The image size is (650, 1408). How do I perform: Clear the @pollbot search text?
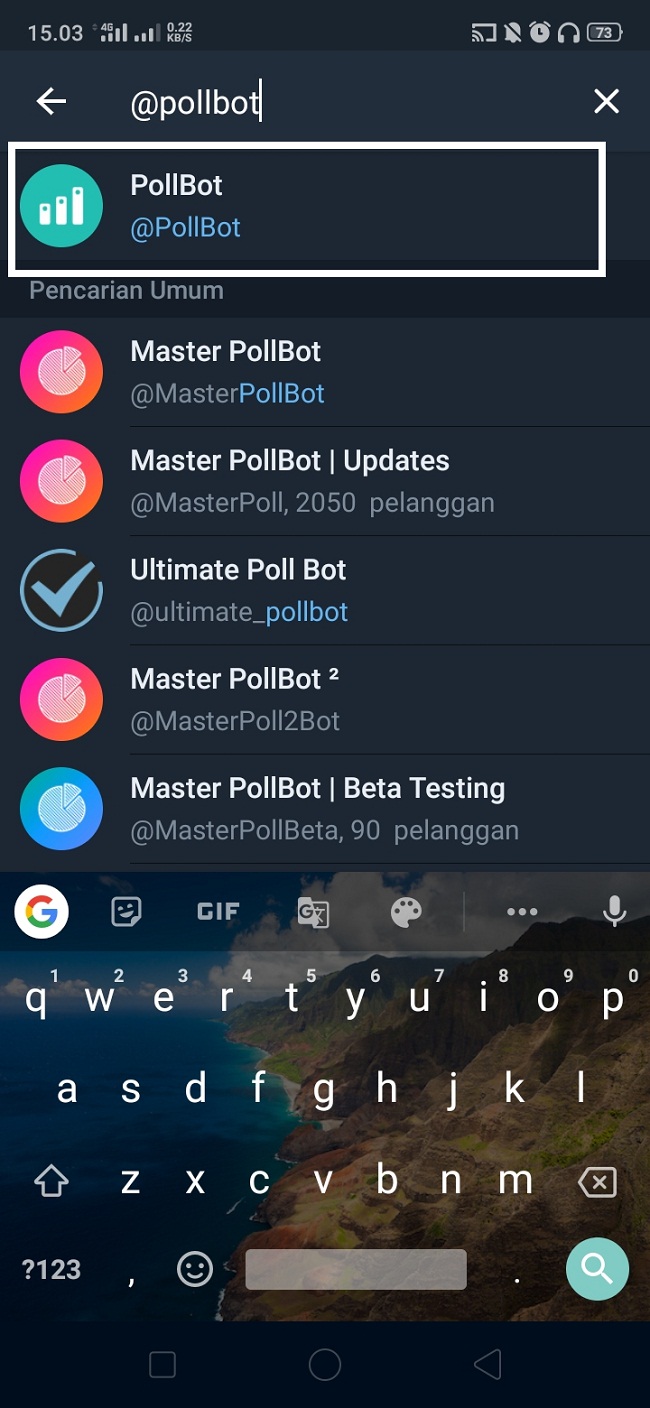pyautogui.click(x=606, y=101)
